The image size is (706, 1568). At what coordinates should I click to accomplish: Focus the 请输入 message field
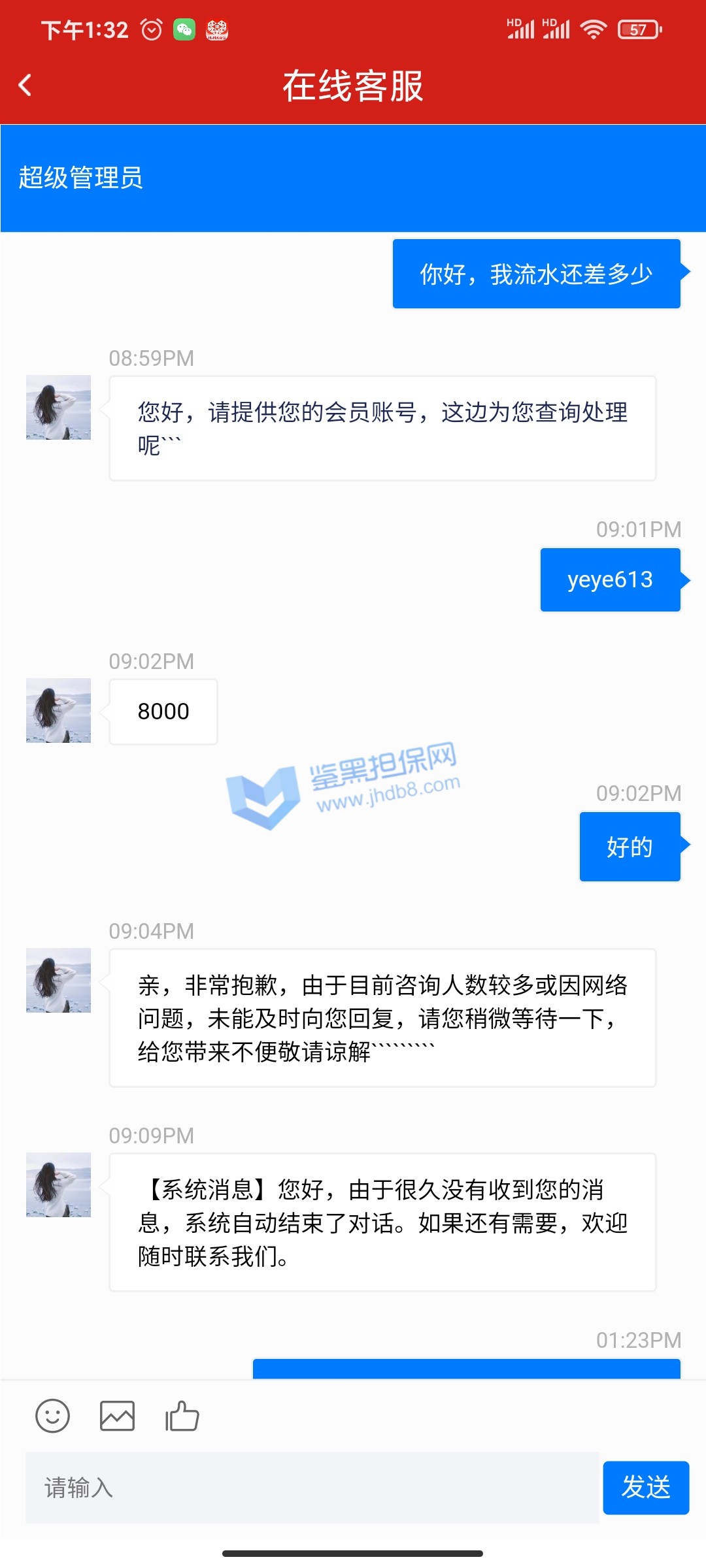click(312, 1488)
